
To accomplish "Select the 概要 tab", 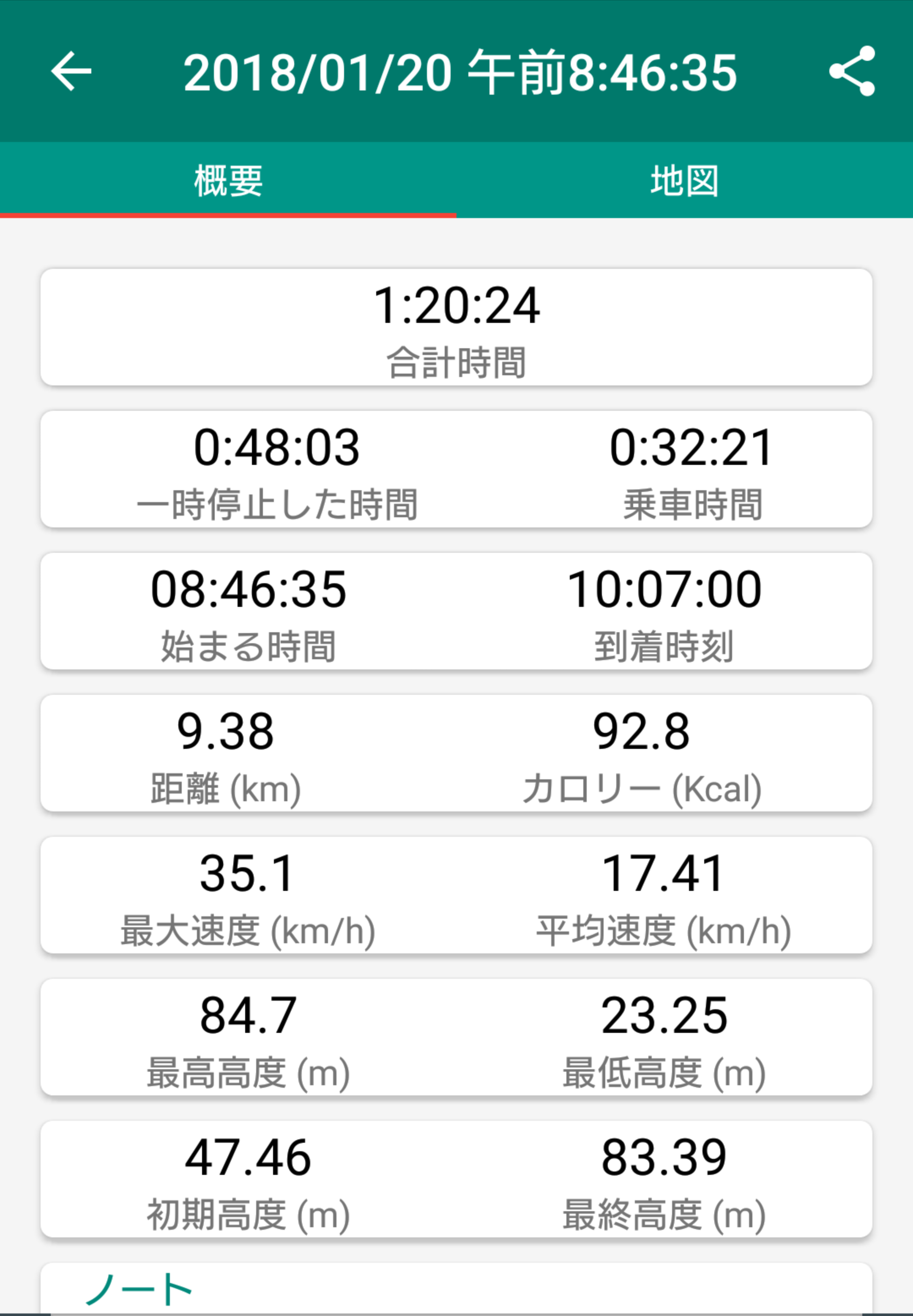I will pos(228,181).
